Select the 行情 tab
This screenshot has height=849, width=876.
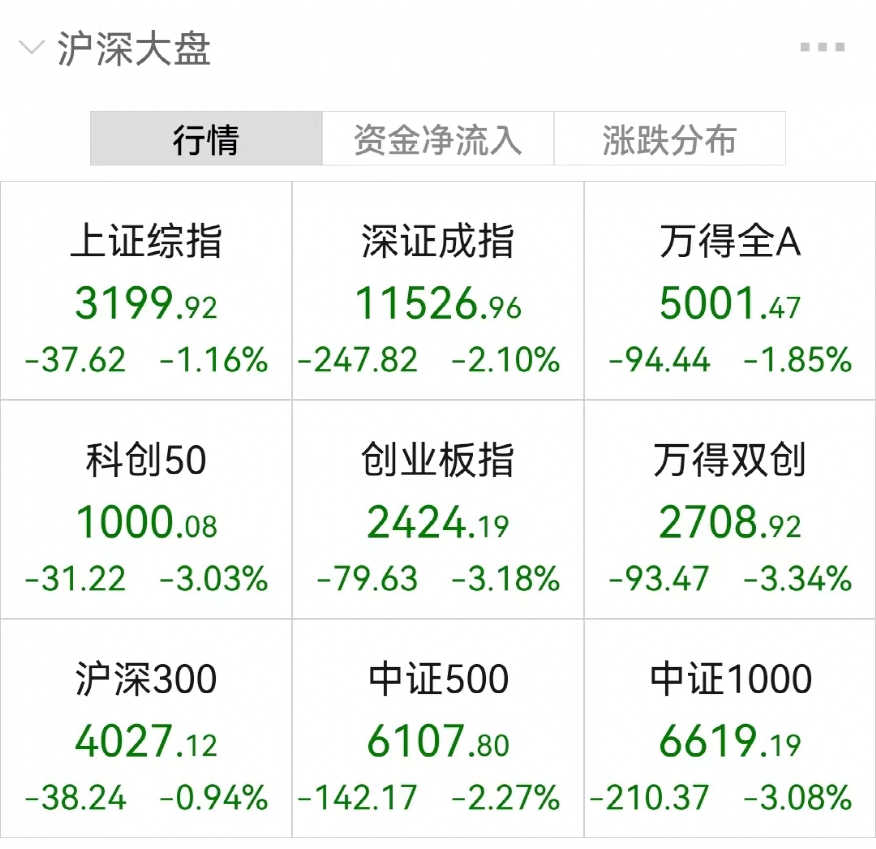tap(206, 139)
